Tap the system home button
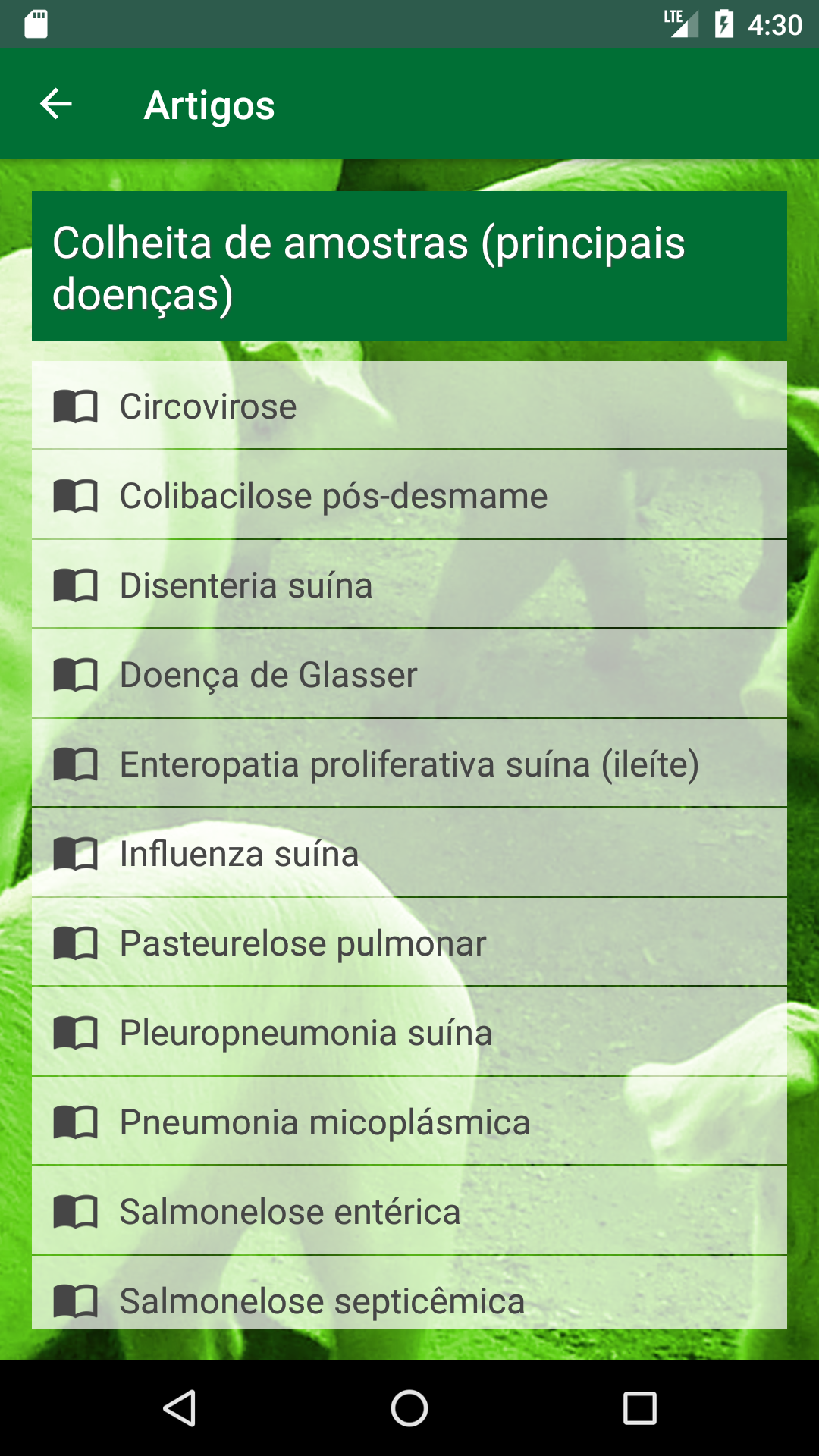This screenshot has width=819, height=1456. click(x=409, y=1408)
